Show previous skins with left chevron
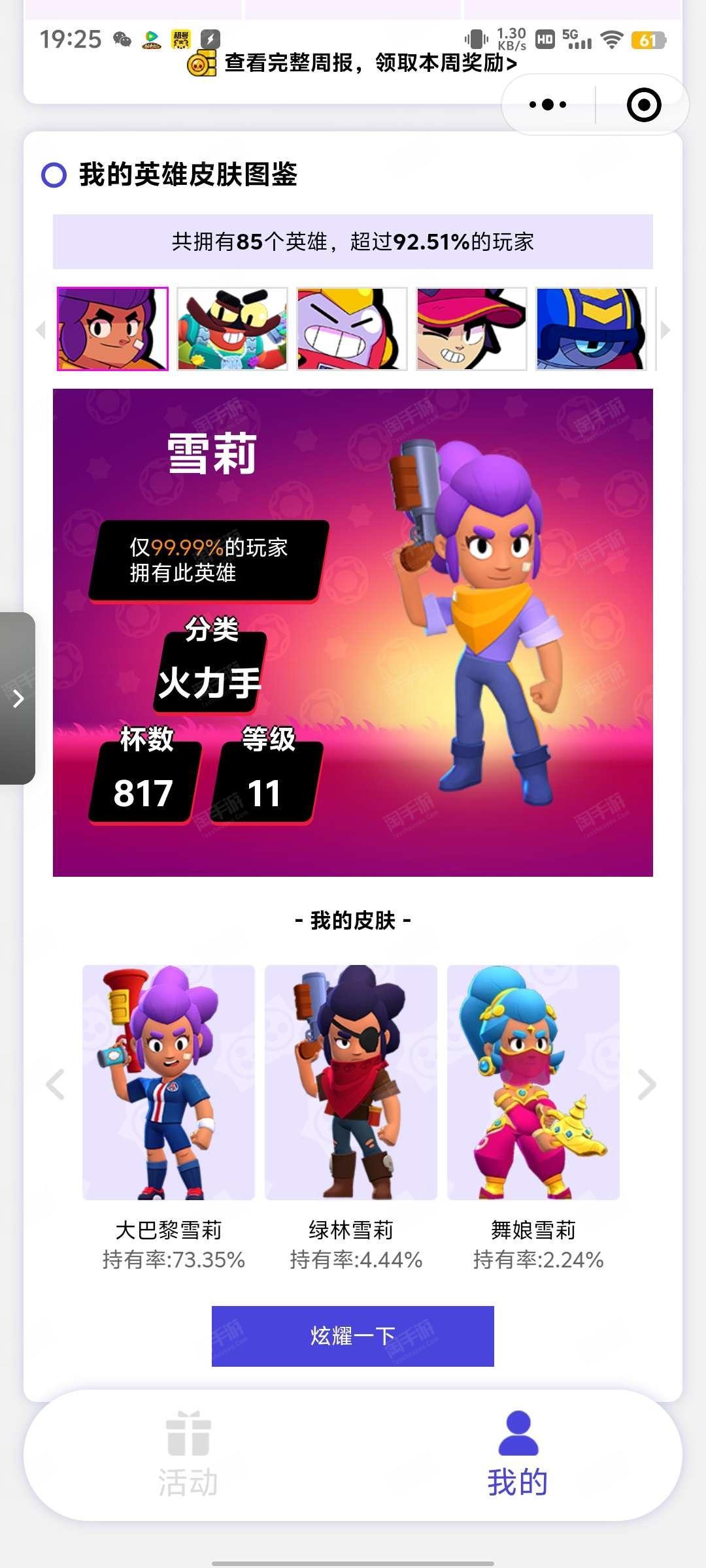This screenshot has width=706, height=1568. (56, 1085)
